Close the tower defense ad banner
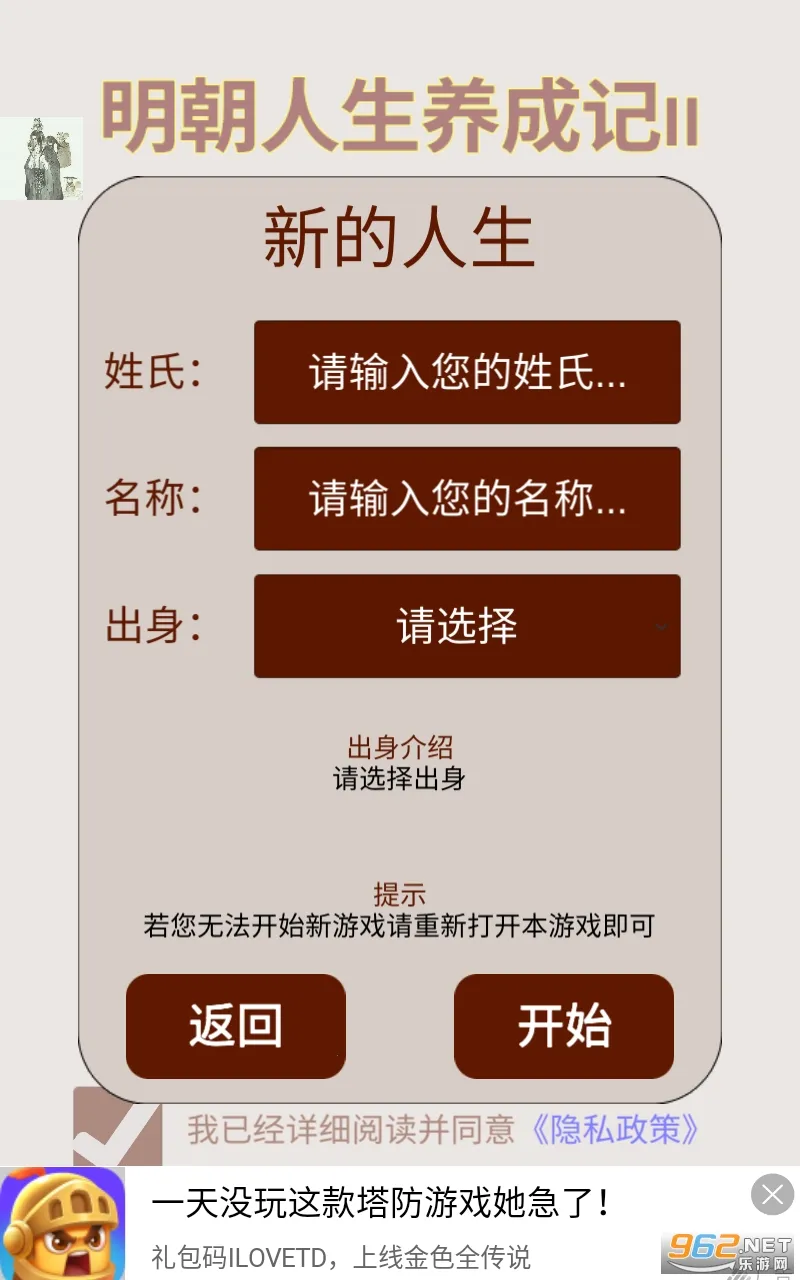 click(x=772, y=1194)
